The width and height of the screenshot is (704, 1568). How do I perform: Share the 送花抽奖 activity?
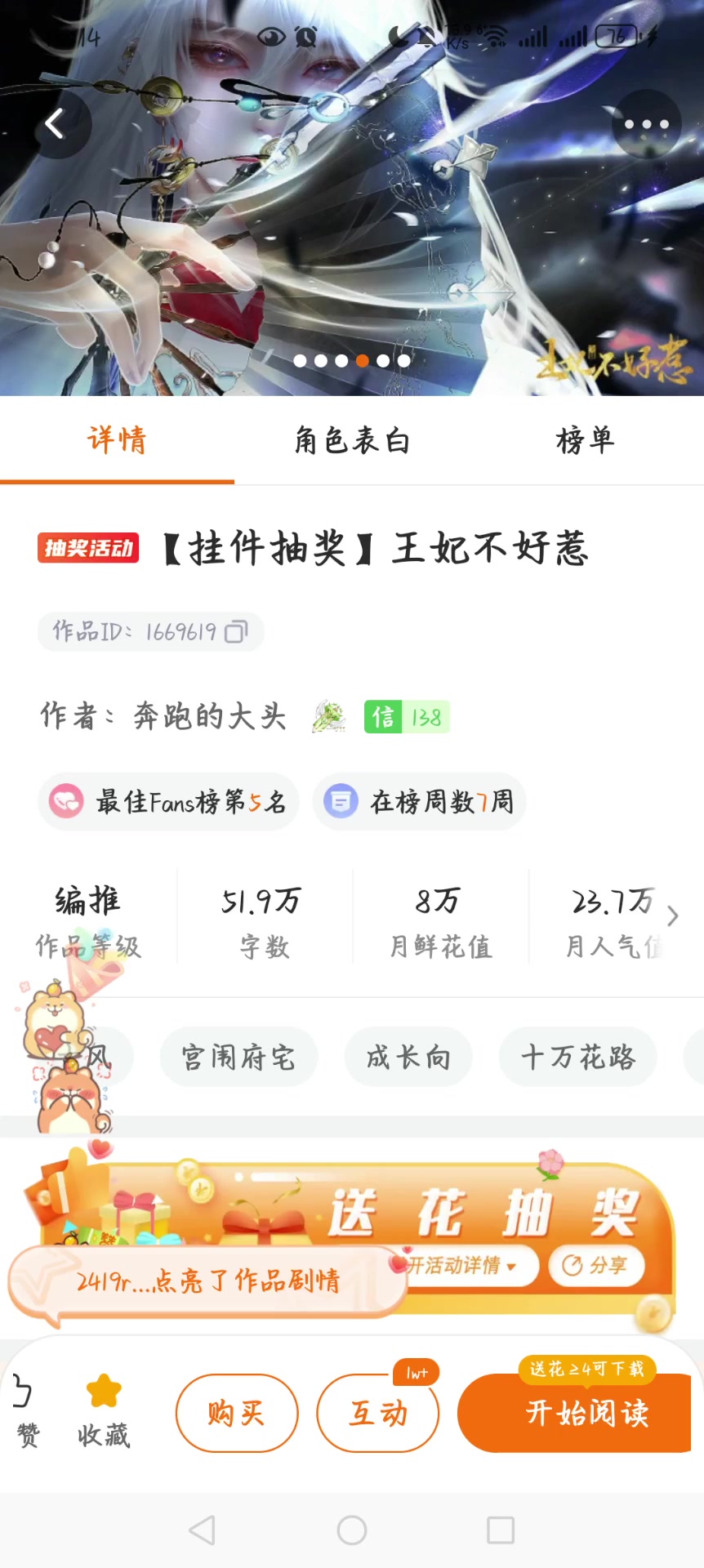597,1266
